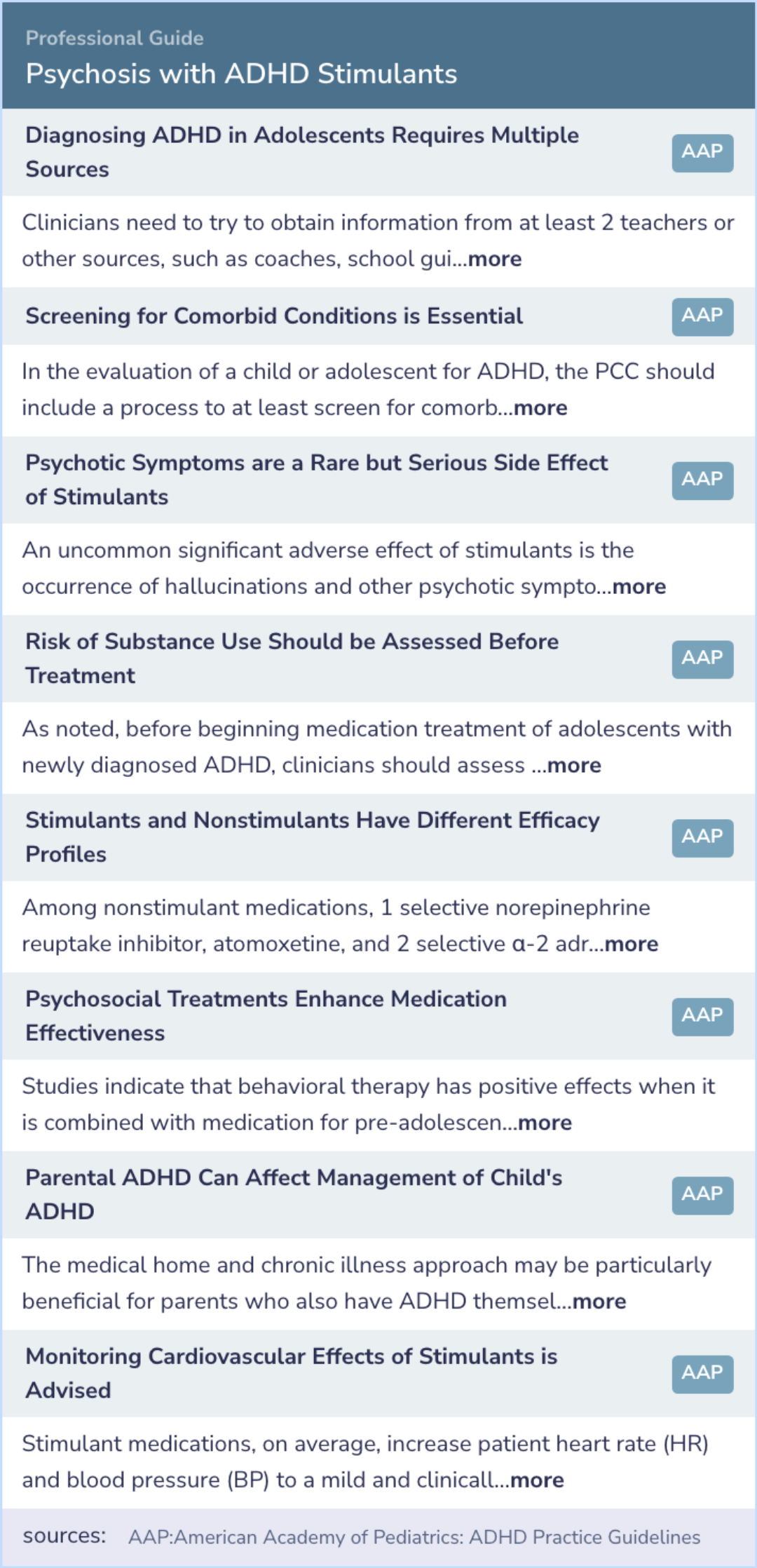Expand 'more' under Psychotic Symptoms side effect
Image resolution: width=757 pixels, height=1568 pixels.
pos(639,587)
